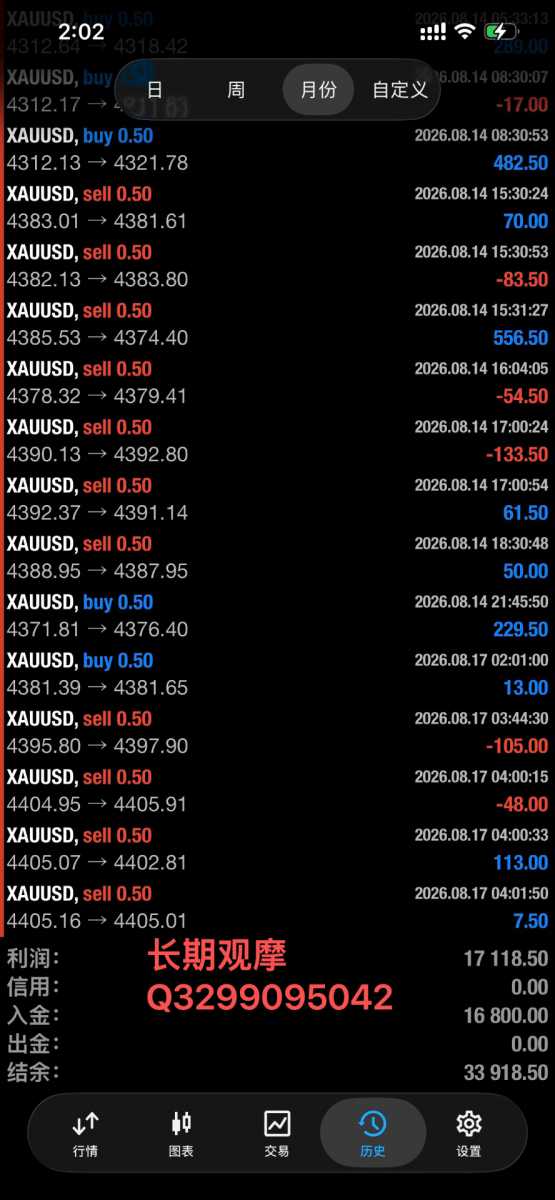The height and width of the screenshot is (1200, 555).
Task: Select the 月份 (month) period filter
Action: [x=318, y=90]
